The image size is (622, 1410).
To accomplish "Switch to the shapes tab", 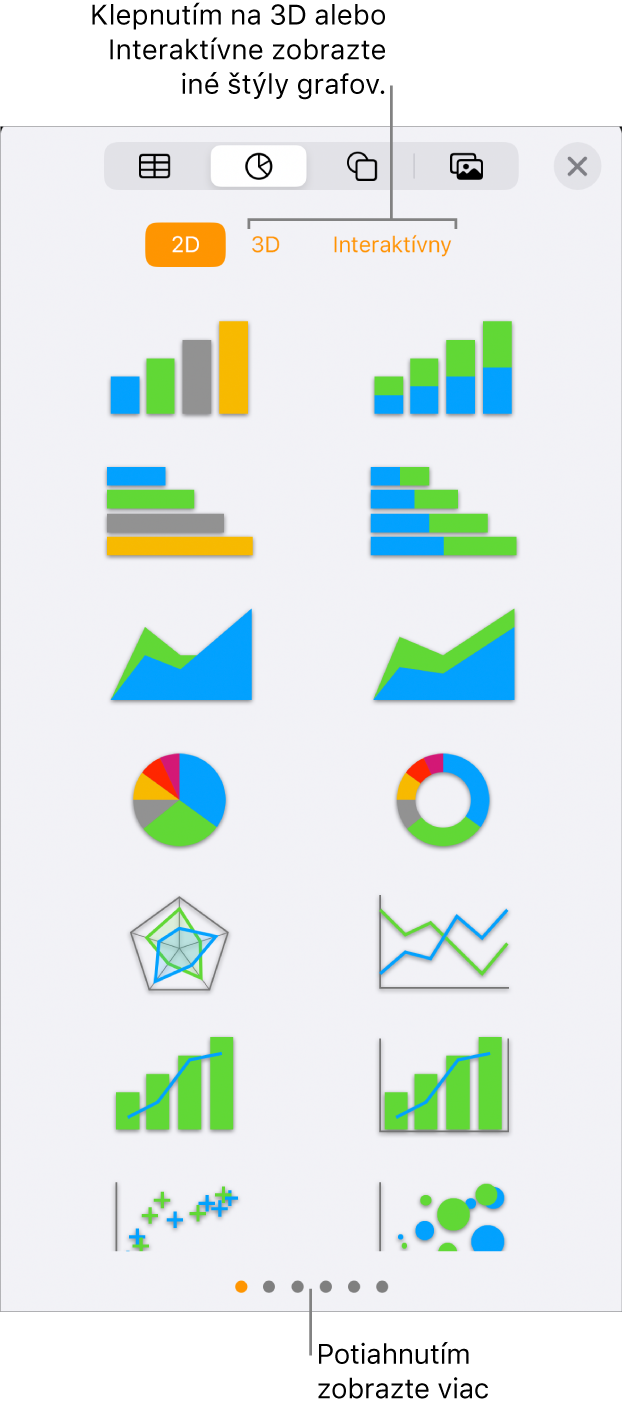I will (361, 167).
